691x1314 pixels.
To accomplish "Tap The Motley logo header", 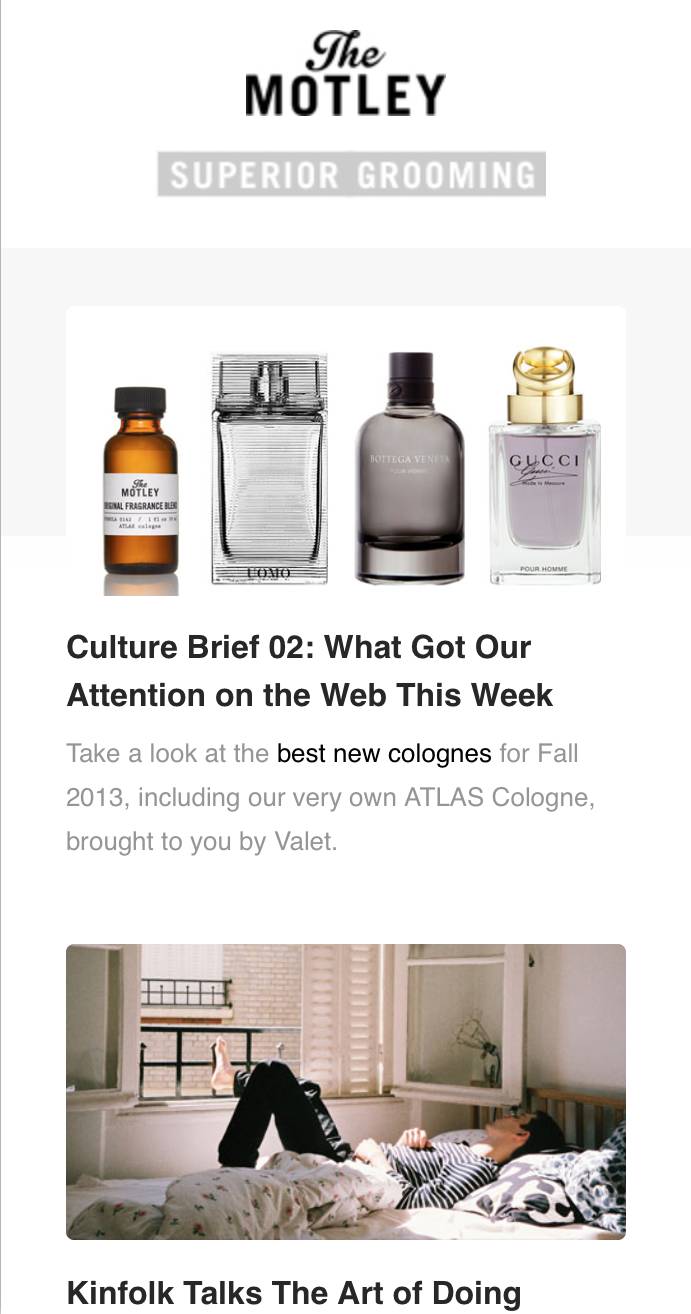I will coord(345,75).
